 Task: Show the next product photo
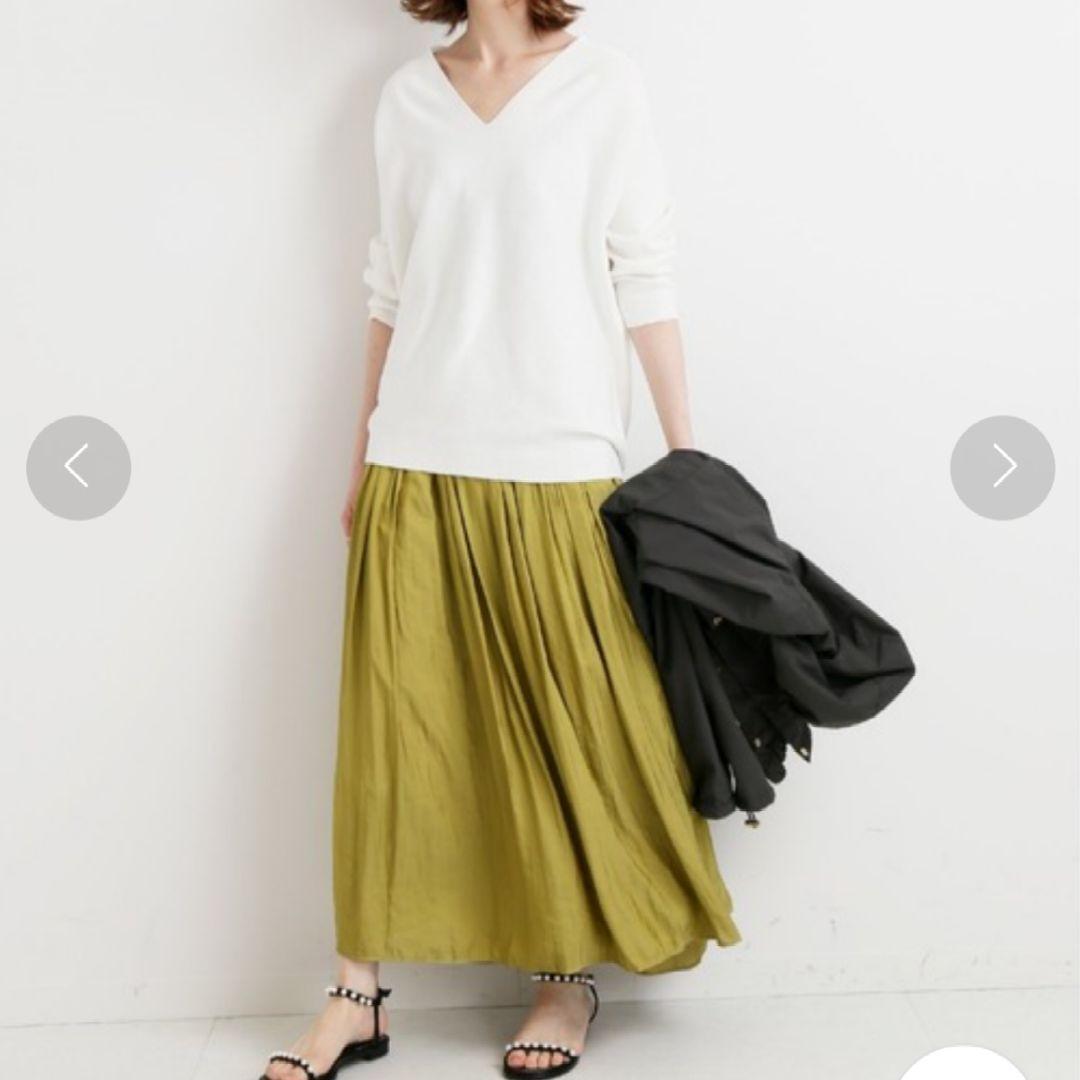pos(1002,467)
